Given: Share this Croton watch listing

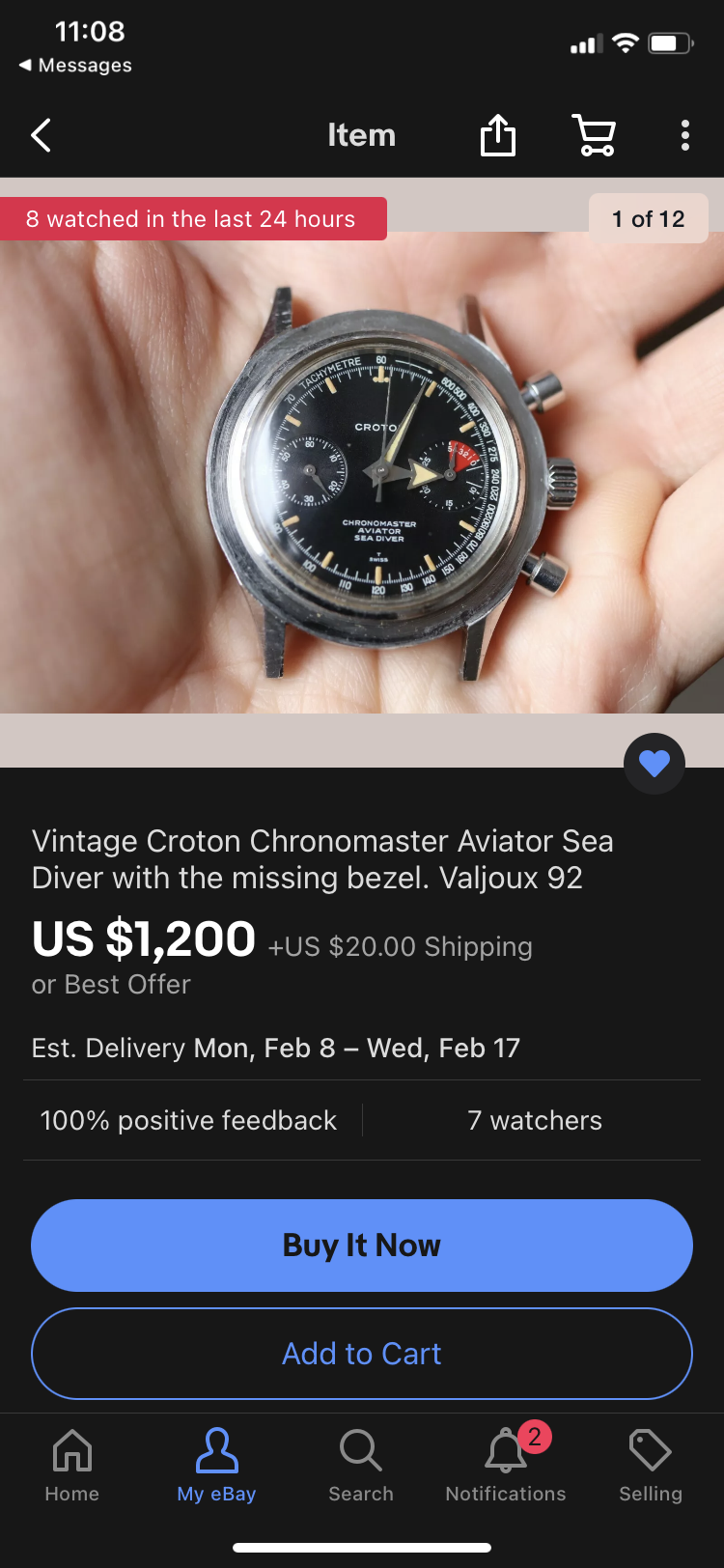Looking at the screenshot, I should coord(498,135).
